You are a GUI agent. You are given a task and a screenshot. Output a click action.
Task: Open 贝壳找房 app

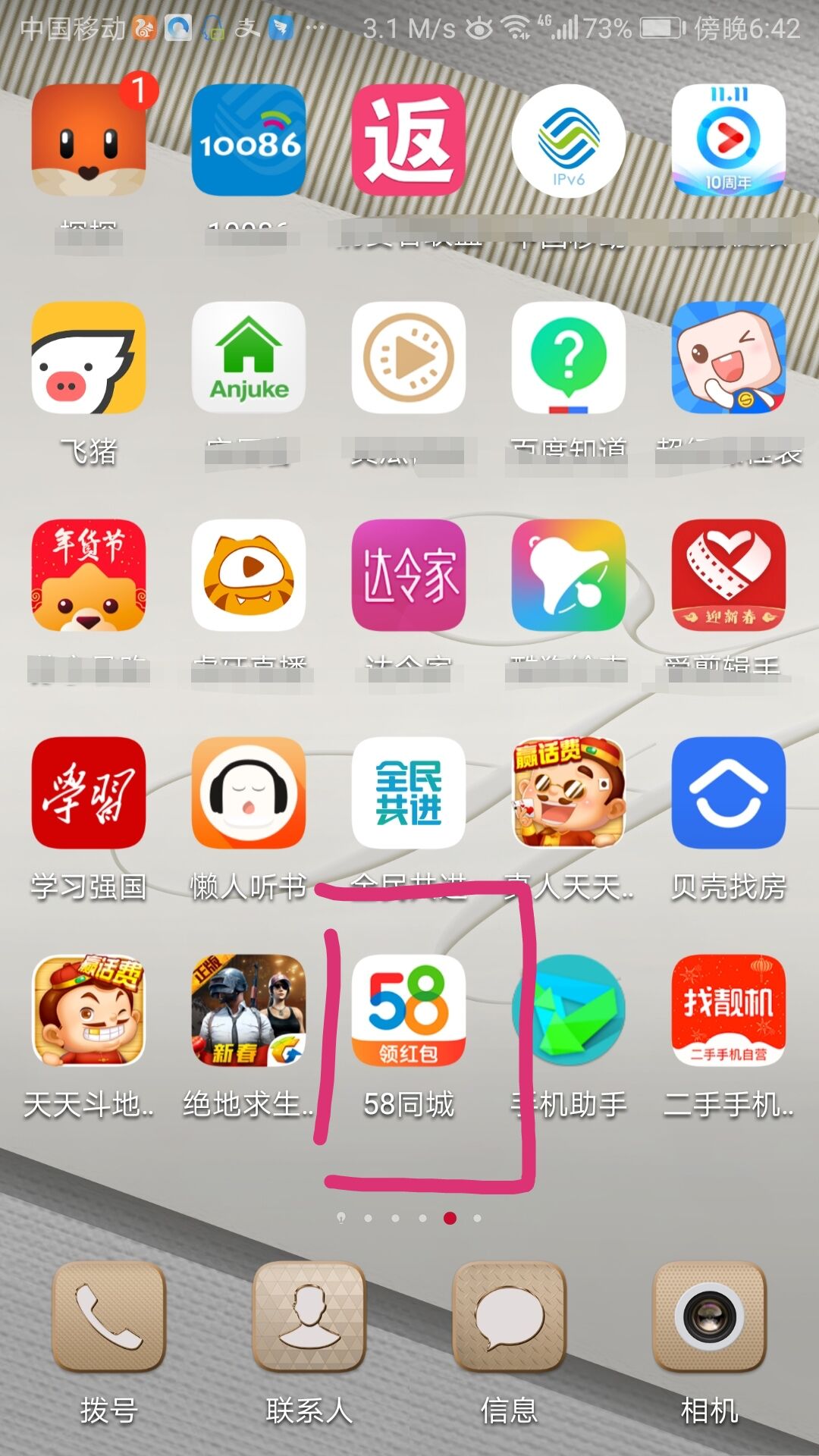(x=728, y=792)
